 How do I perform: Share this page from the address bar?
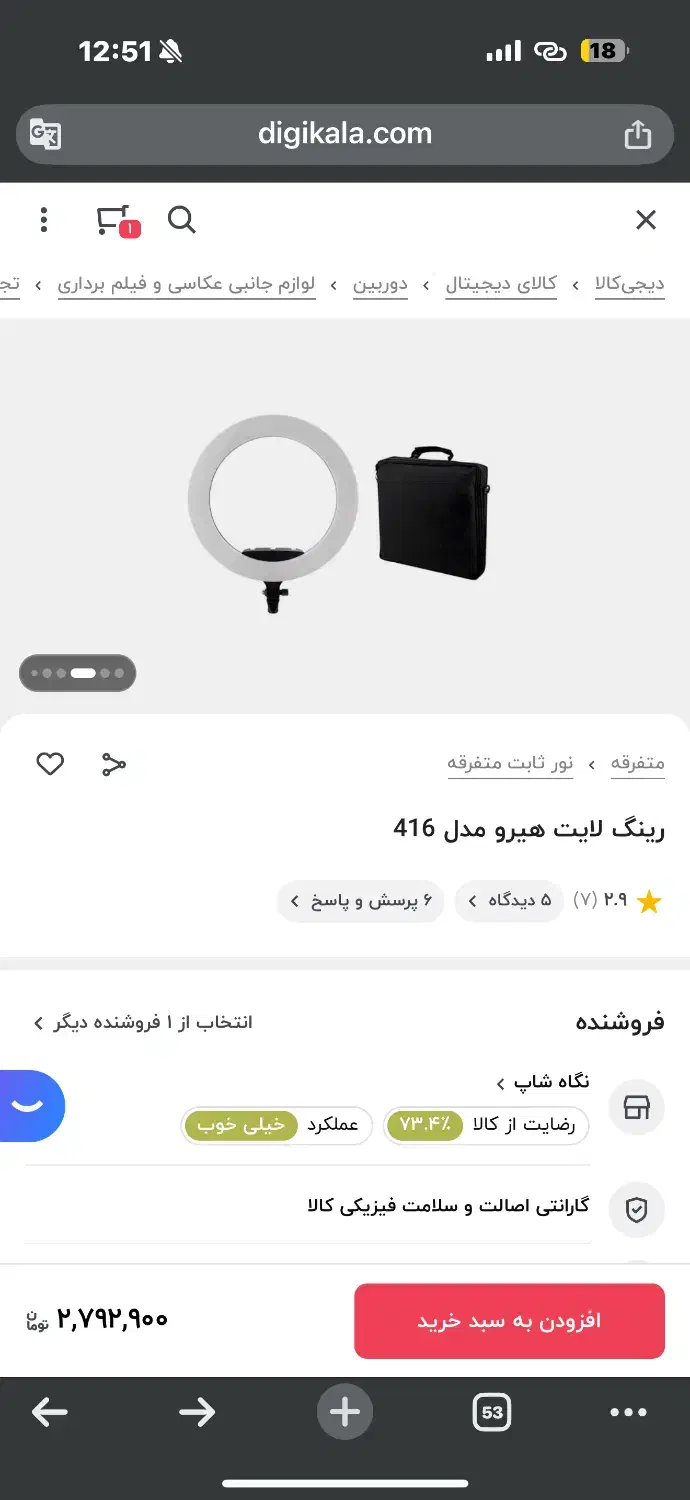tap(637, 135)
